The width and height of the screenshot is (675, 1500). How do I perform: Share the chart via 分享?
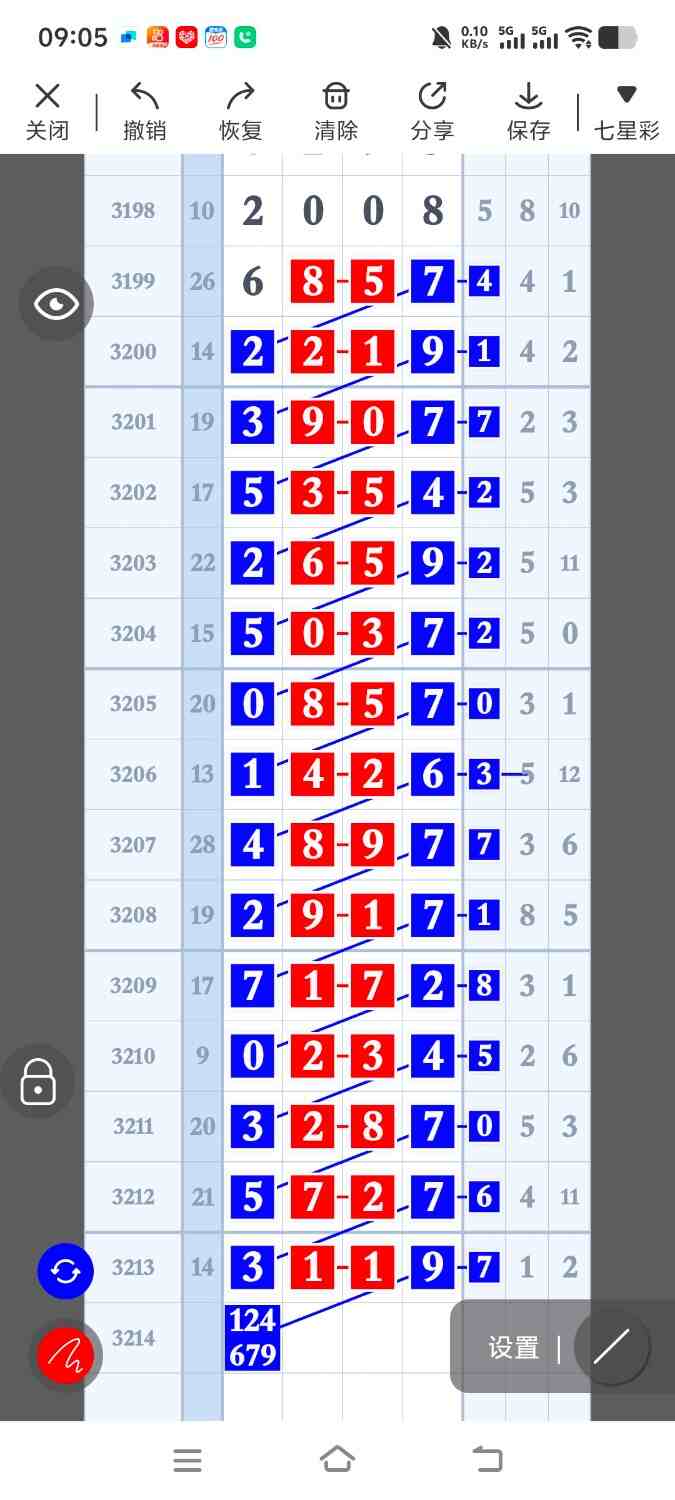[x=432, y=111]
